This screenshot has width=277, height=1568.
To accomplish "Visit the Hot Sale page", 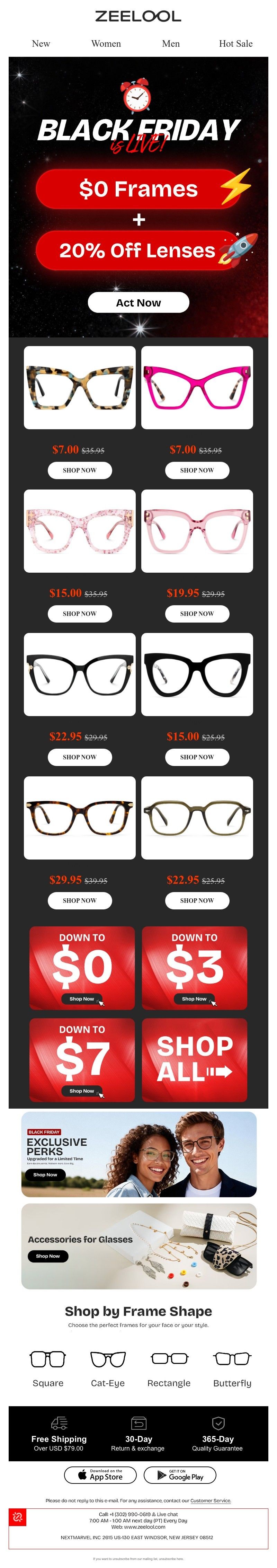I will (x=235, y=44).
